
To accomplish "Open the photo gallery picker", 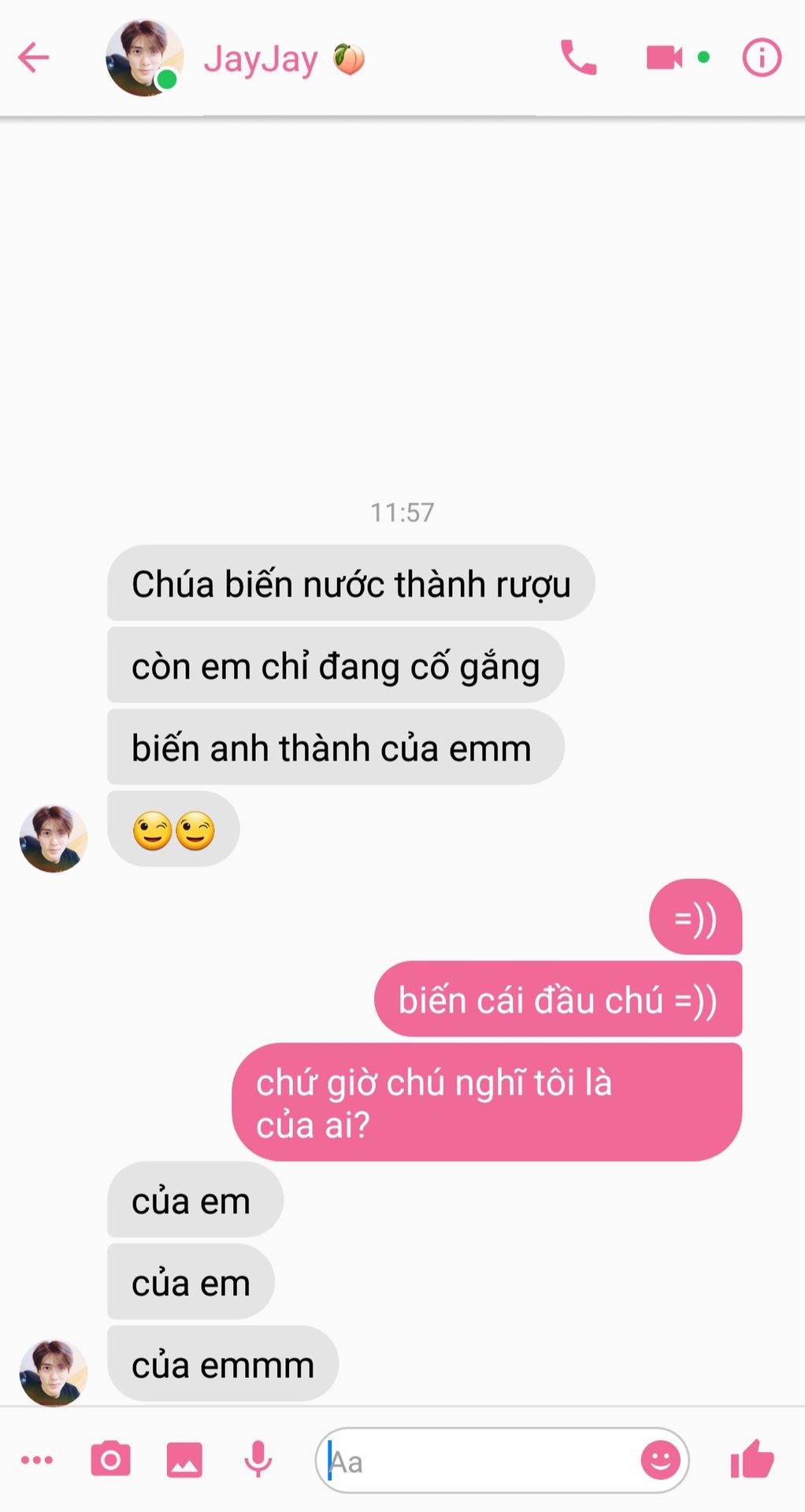I will [184, 1461].
